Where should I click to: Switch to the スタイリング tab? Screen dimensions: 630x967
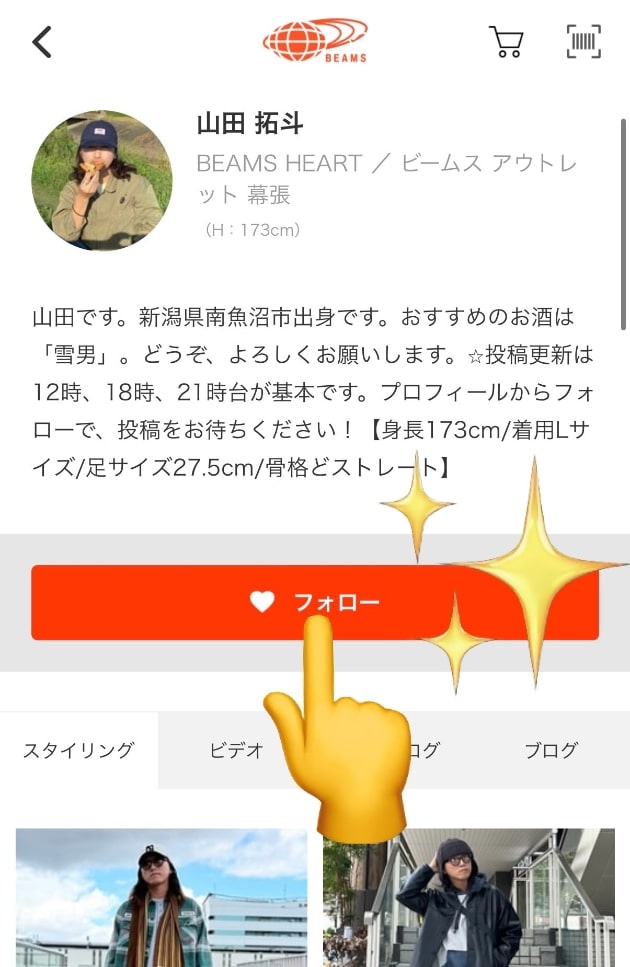point(79,751)
